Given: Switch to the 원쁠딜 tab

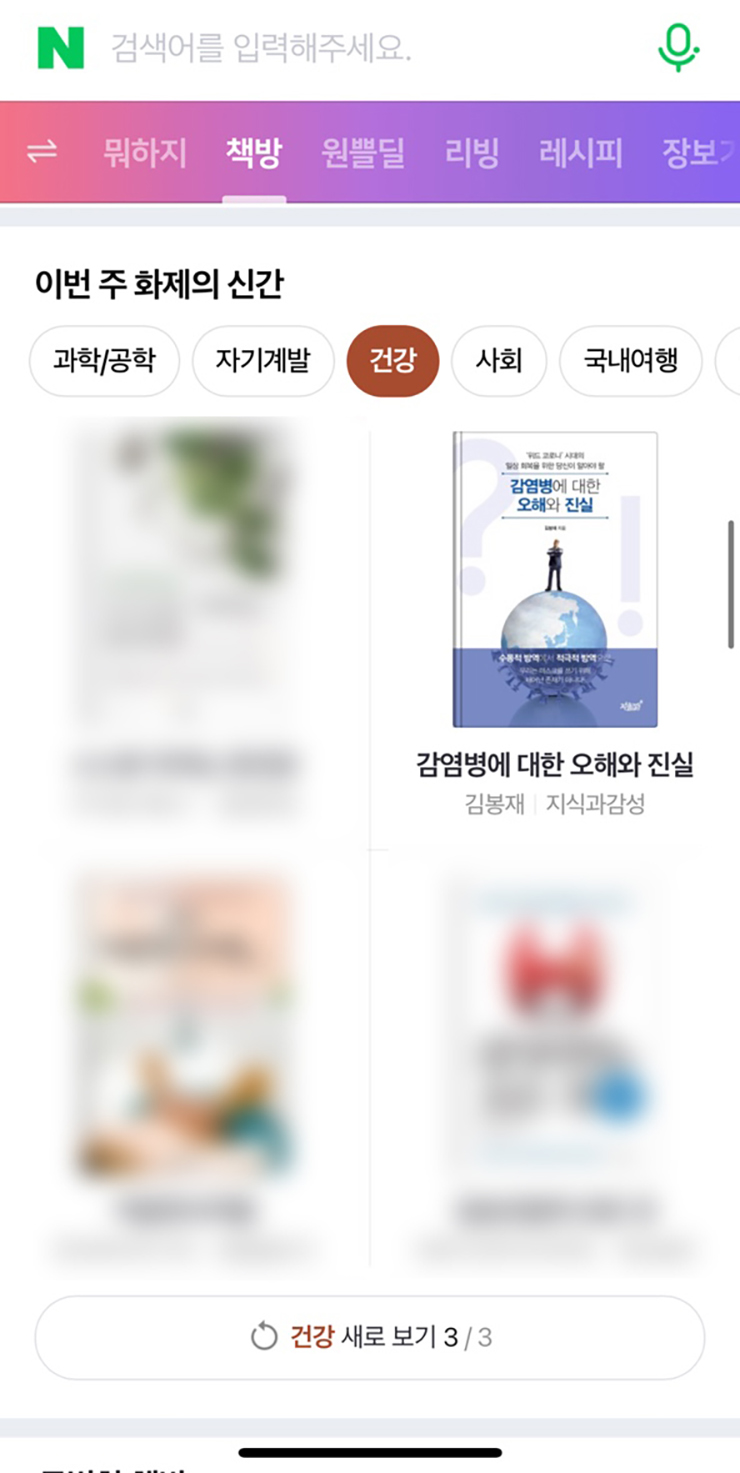Looking at the screenshot, I should pyautogui.click(x=362, y=153).
